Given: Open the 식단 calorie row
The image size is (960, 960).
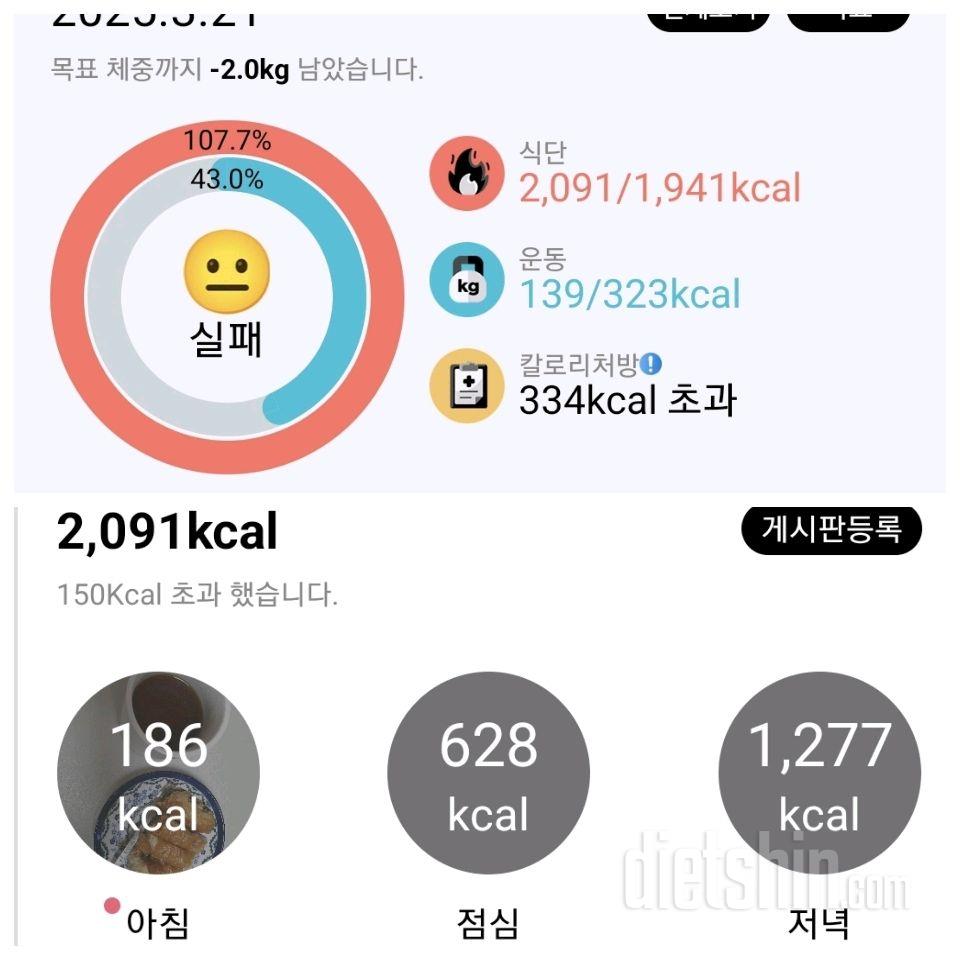Looking at the screenshot, I should [x=615, y=173].
